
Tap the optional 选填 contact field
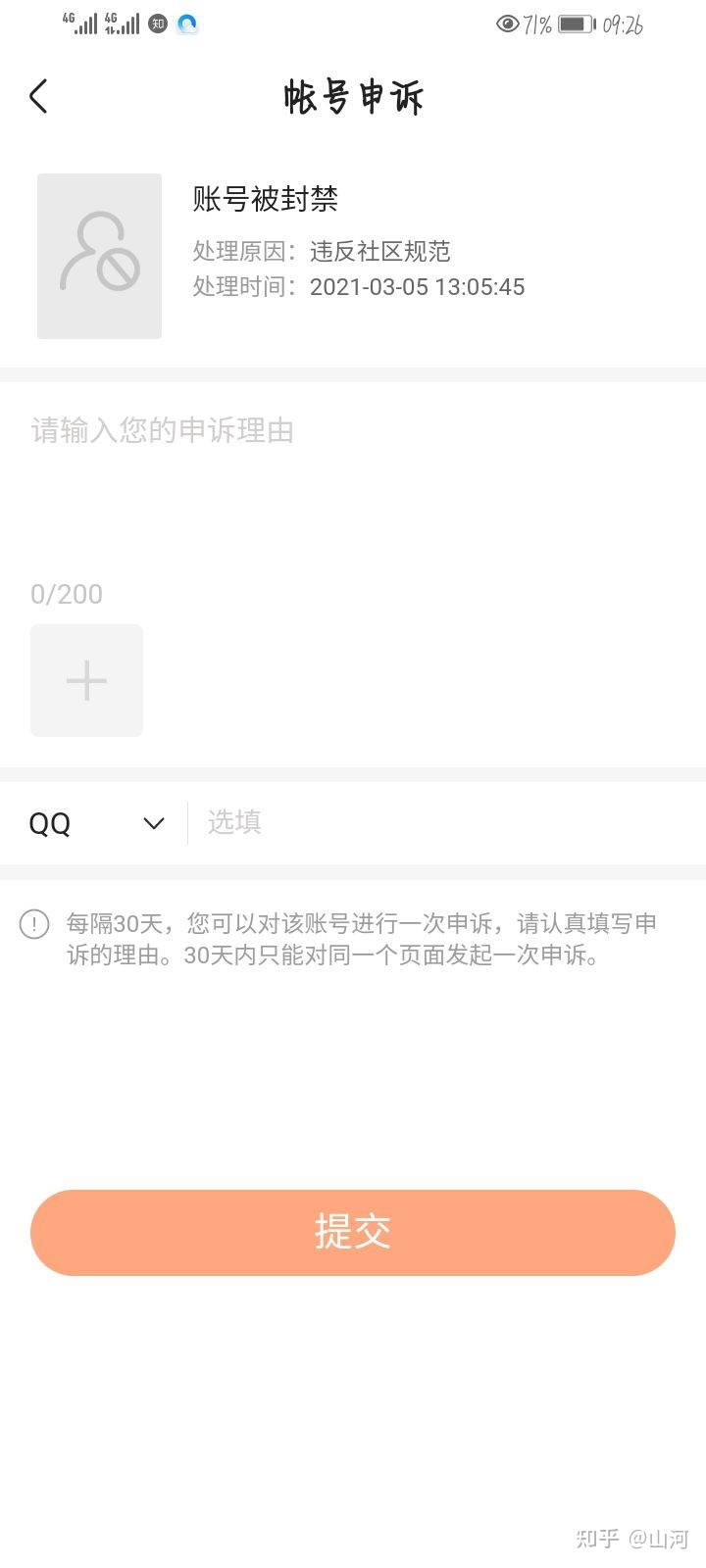point(441,822)
